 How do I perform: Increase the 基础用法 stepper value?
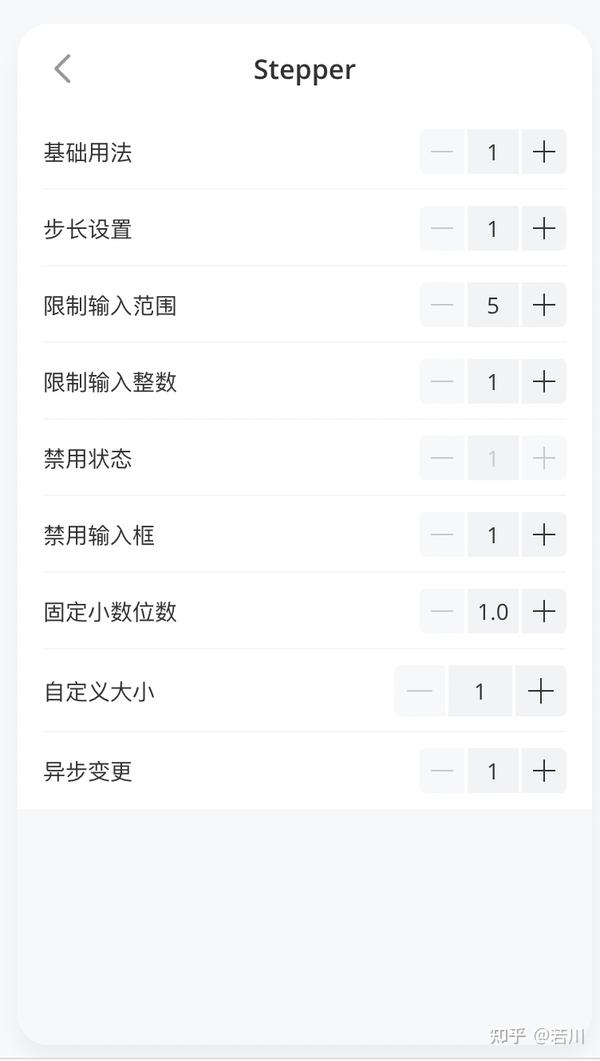coord(544,152)
